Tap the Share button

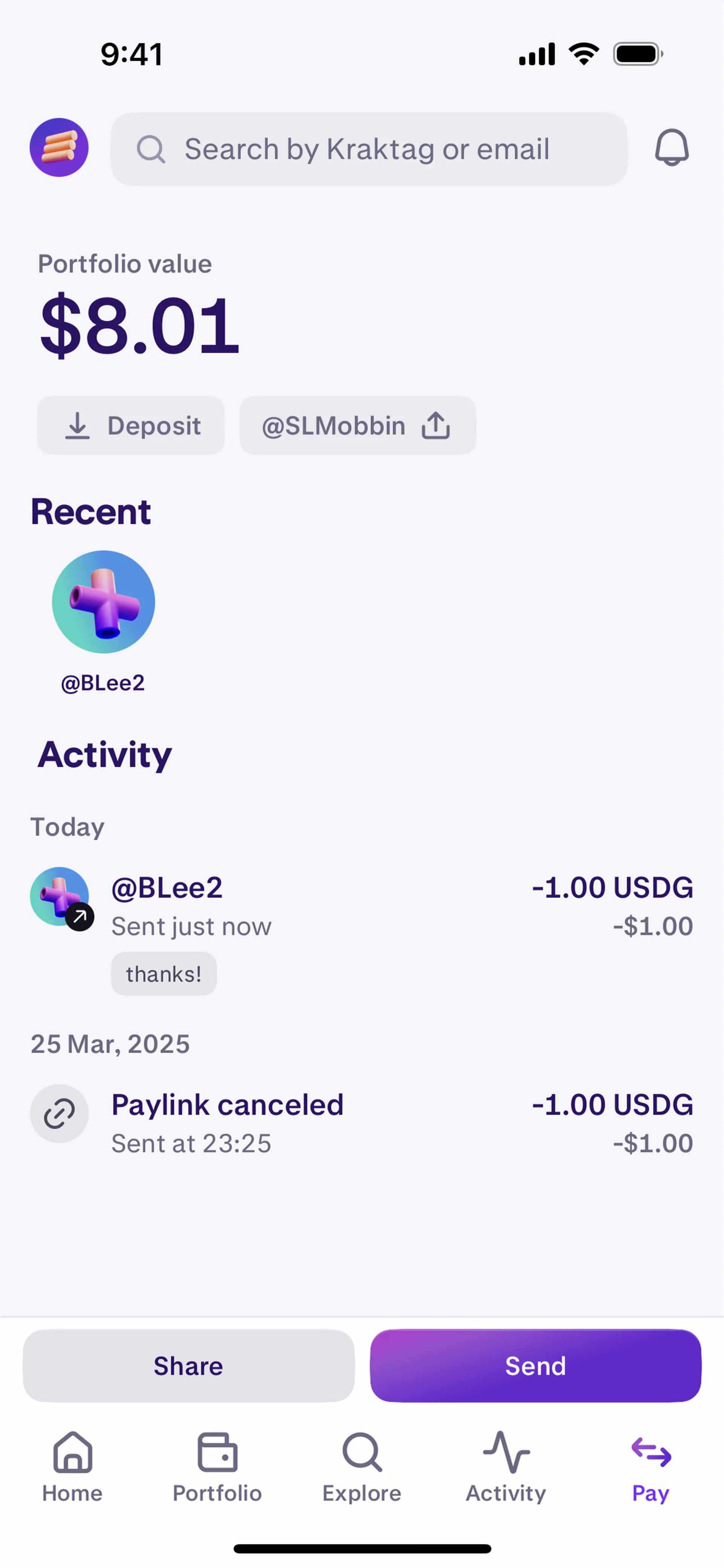tap(189, 1366)
